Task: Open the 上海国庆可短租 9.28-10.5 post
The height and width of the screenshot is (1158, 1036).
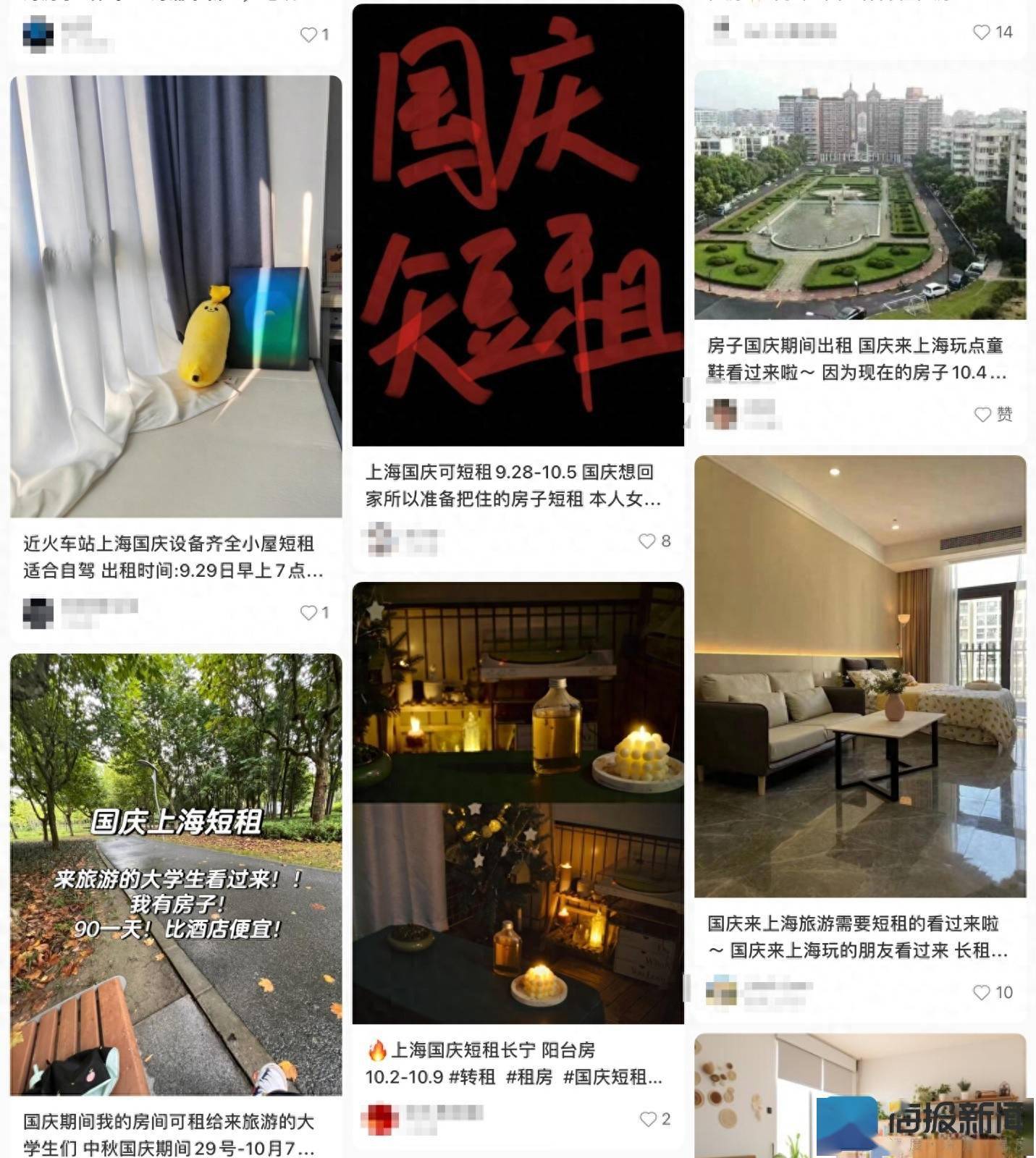Action: pos(518,225)
